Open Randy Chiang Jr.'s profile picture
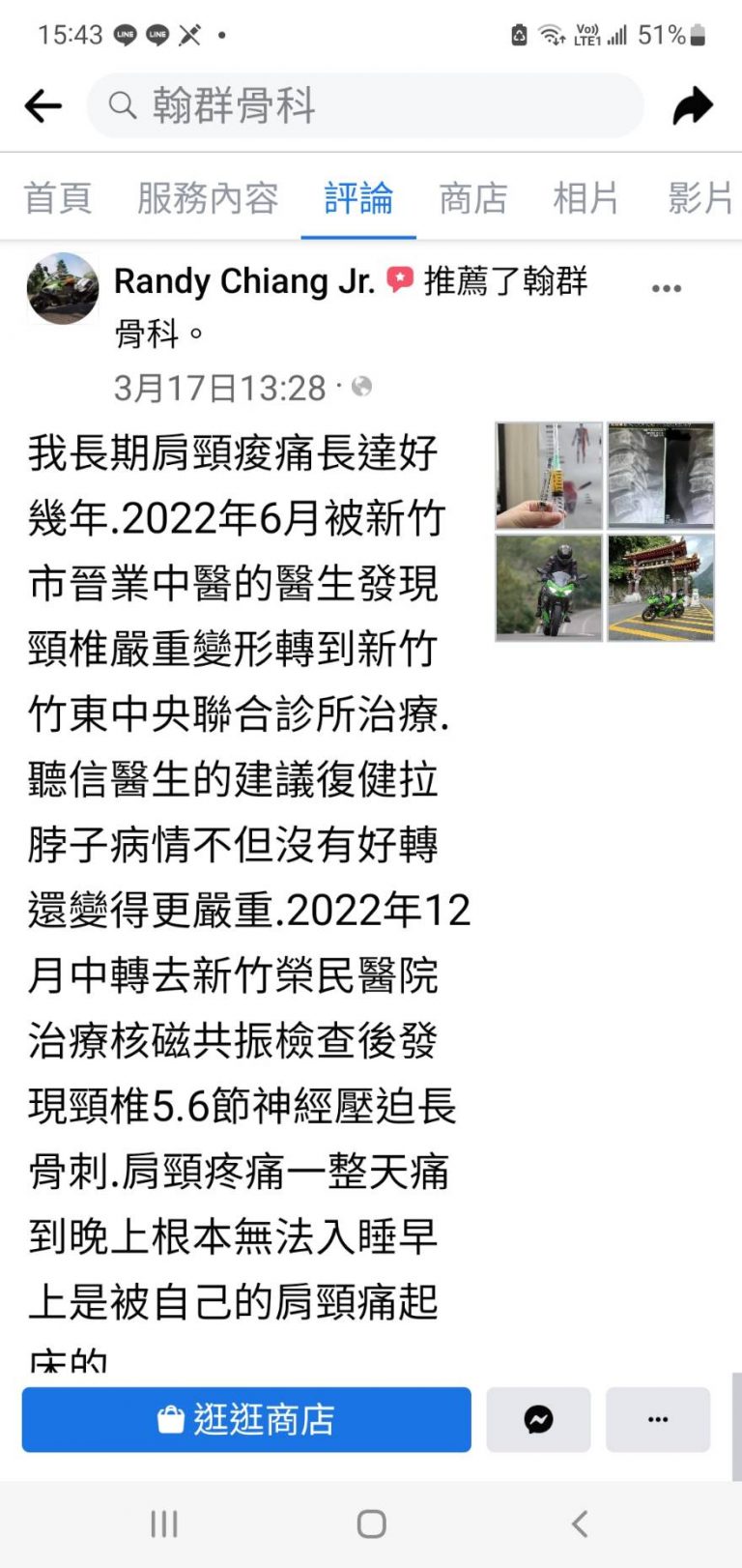Viewport: 742px width, 1568px height. point(63,288)
